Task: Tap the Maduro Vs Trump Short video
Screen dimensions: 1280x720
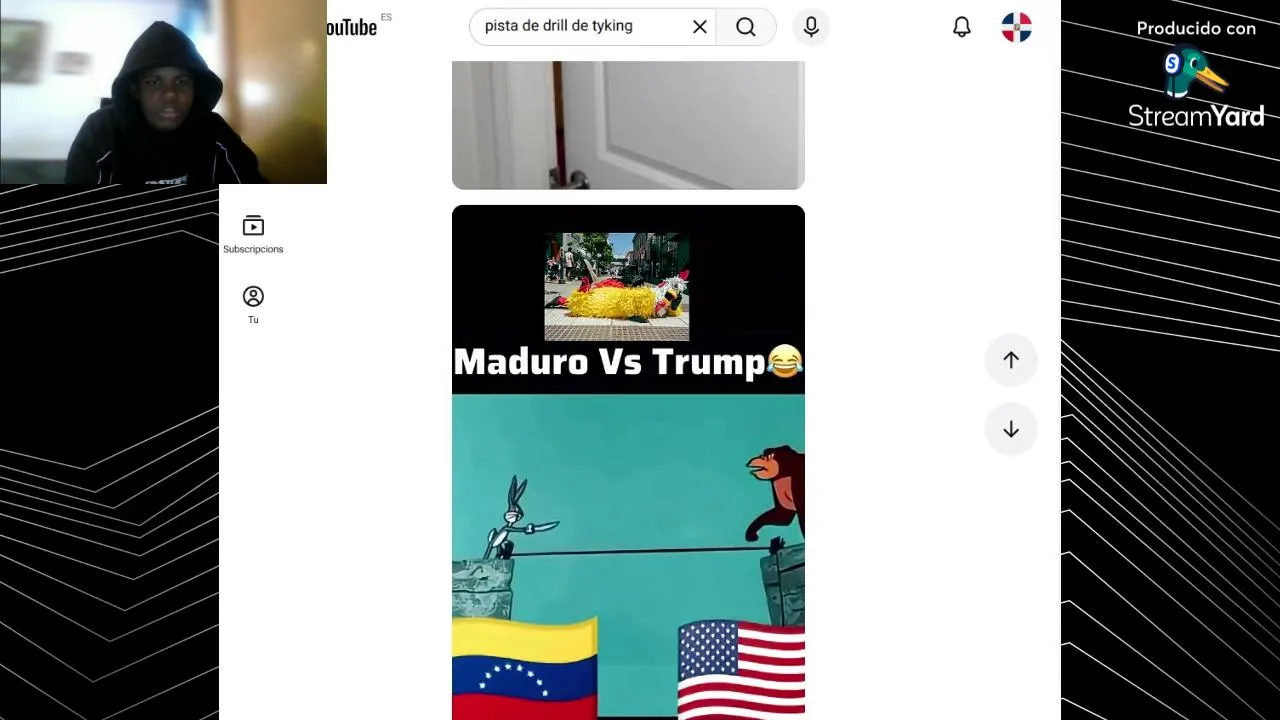Action: coord(628,500)
